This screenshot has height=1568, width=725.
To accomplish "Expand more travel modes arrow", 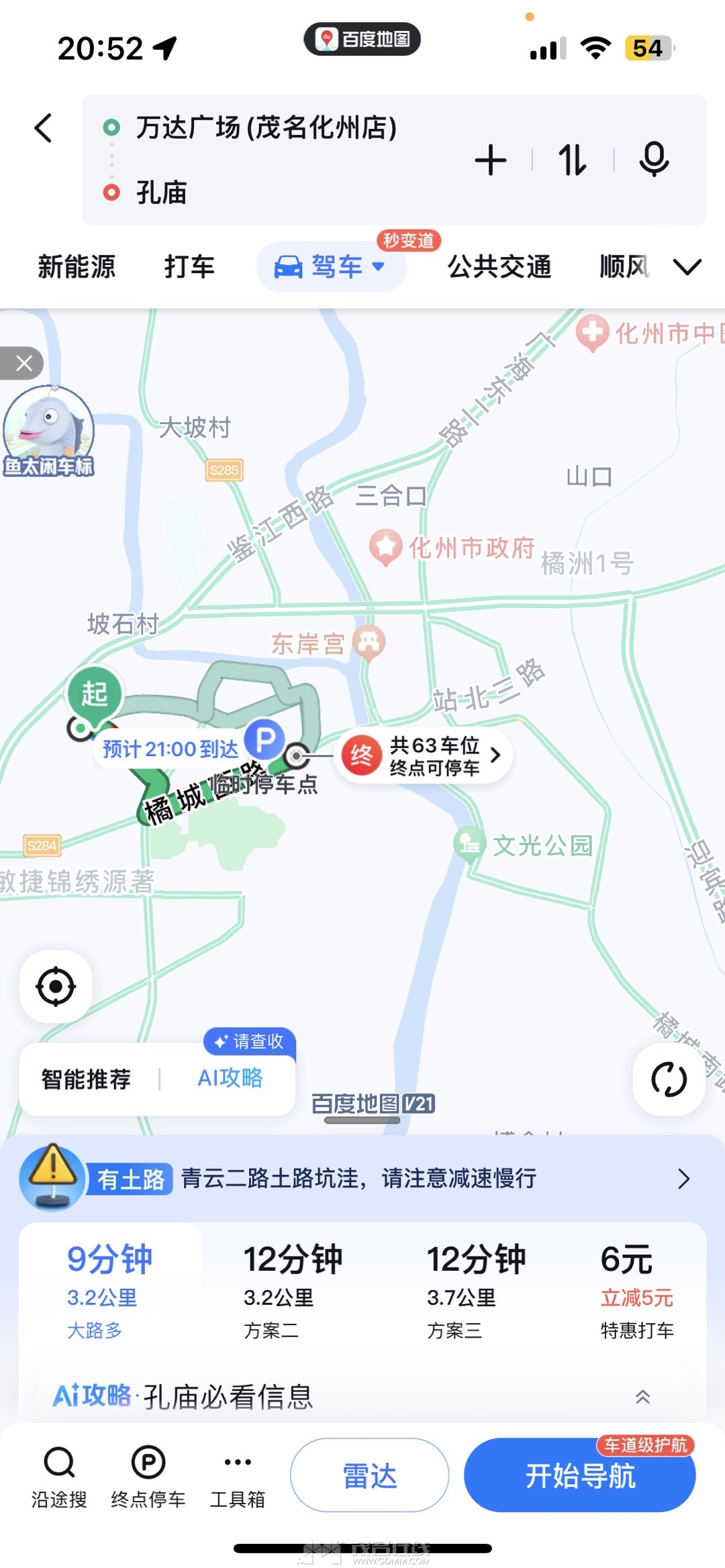I will point(687,267).
